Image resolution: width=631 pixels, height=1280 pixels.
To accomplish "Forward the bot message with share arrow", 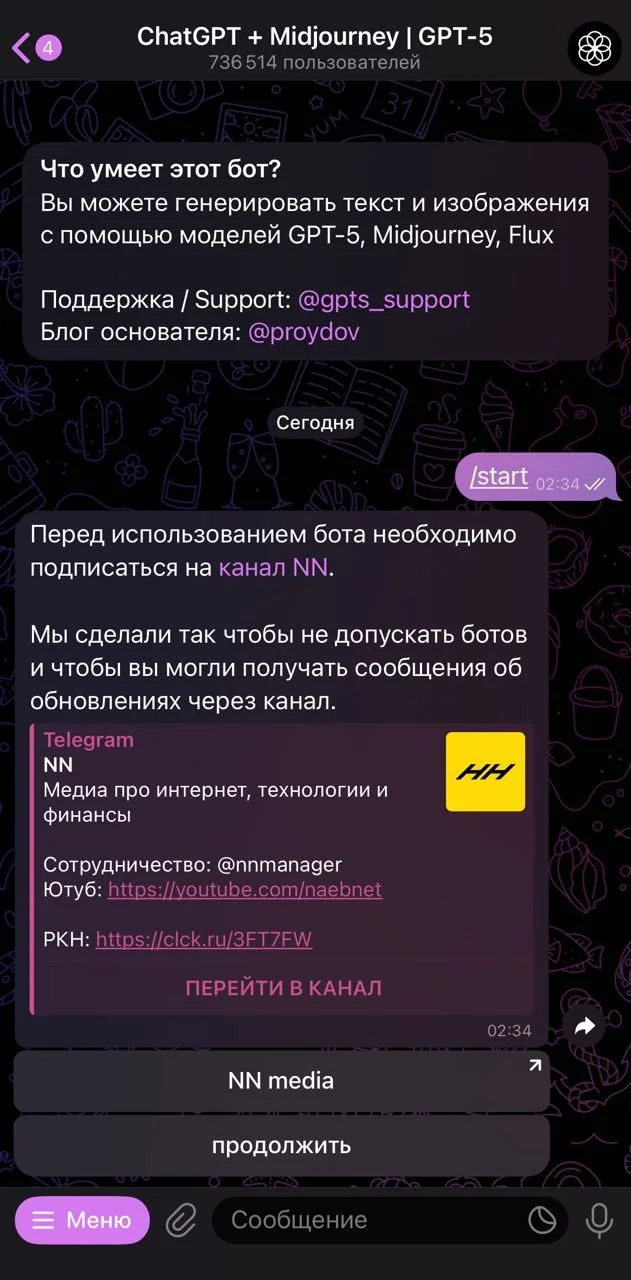I will (585, 1025).
